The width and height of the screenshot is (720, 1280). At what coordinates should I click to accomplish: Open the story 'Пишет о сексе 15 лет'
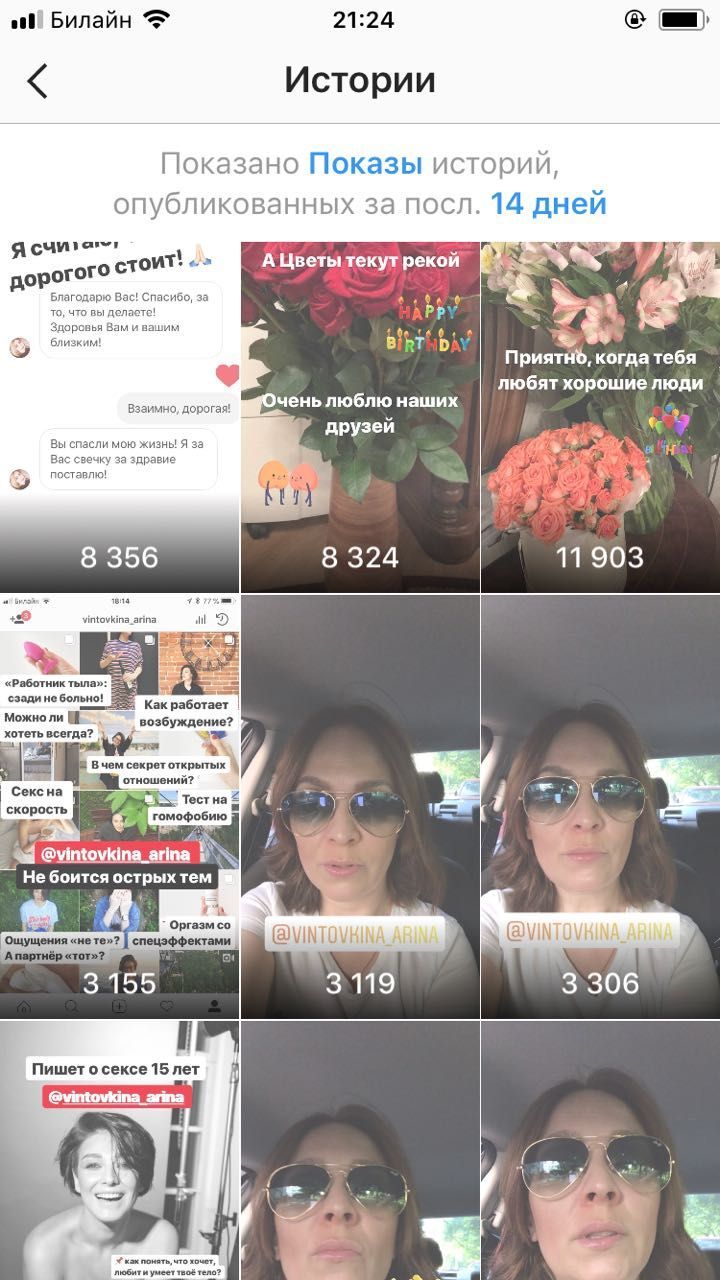pyautogui.click(x=119, y=1150)
